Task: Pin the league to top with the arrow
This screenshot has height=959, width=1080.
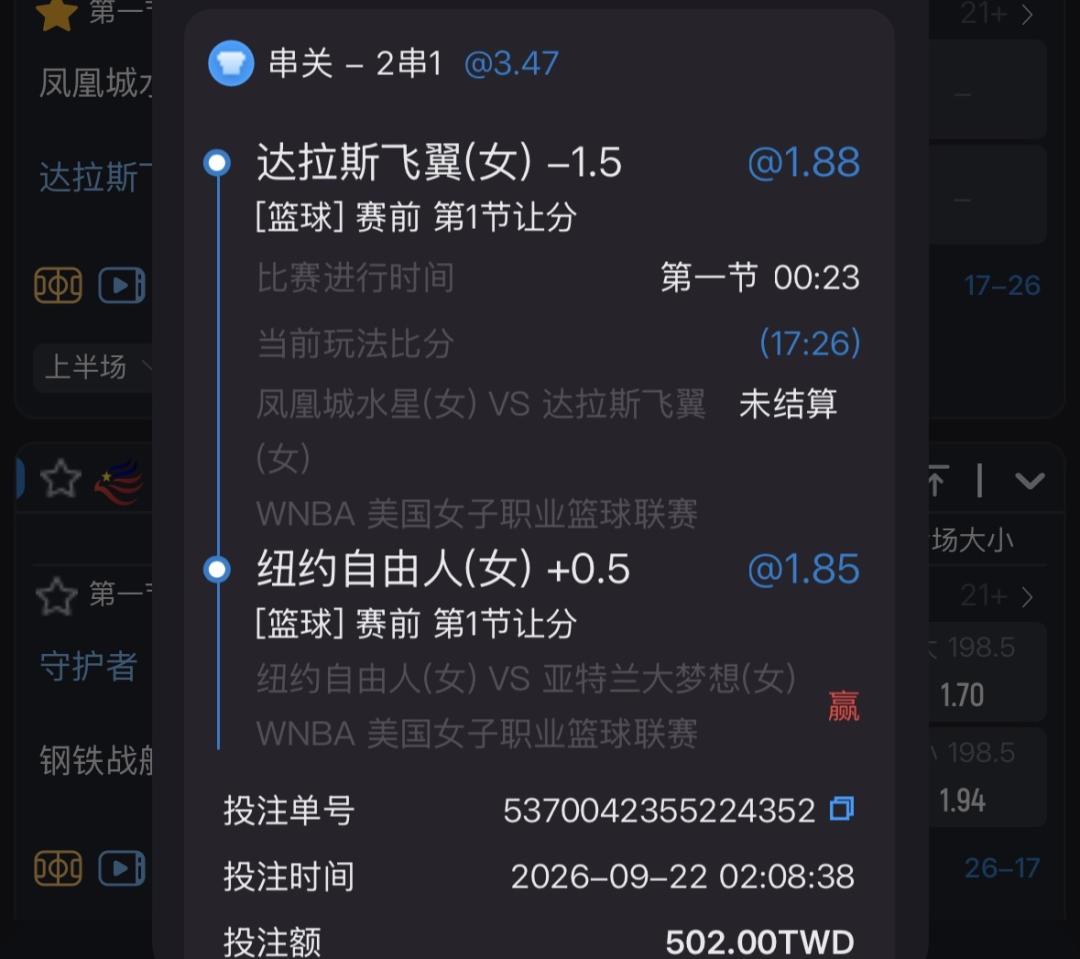Action: point(937,480)
